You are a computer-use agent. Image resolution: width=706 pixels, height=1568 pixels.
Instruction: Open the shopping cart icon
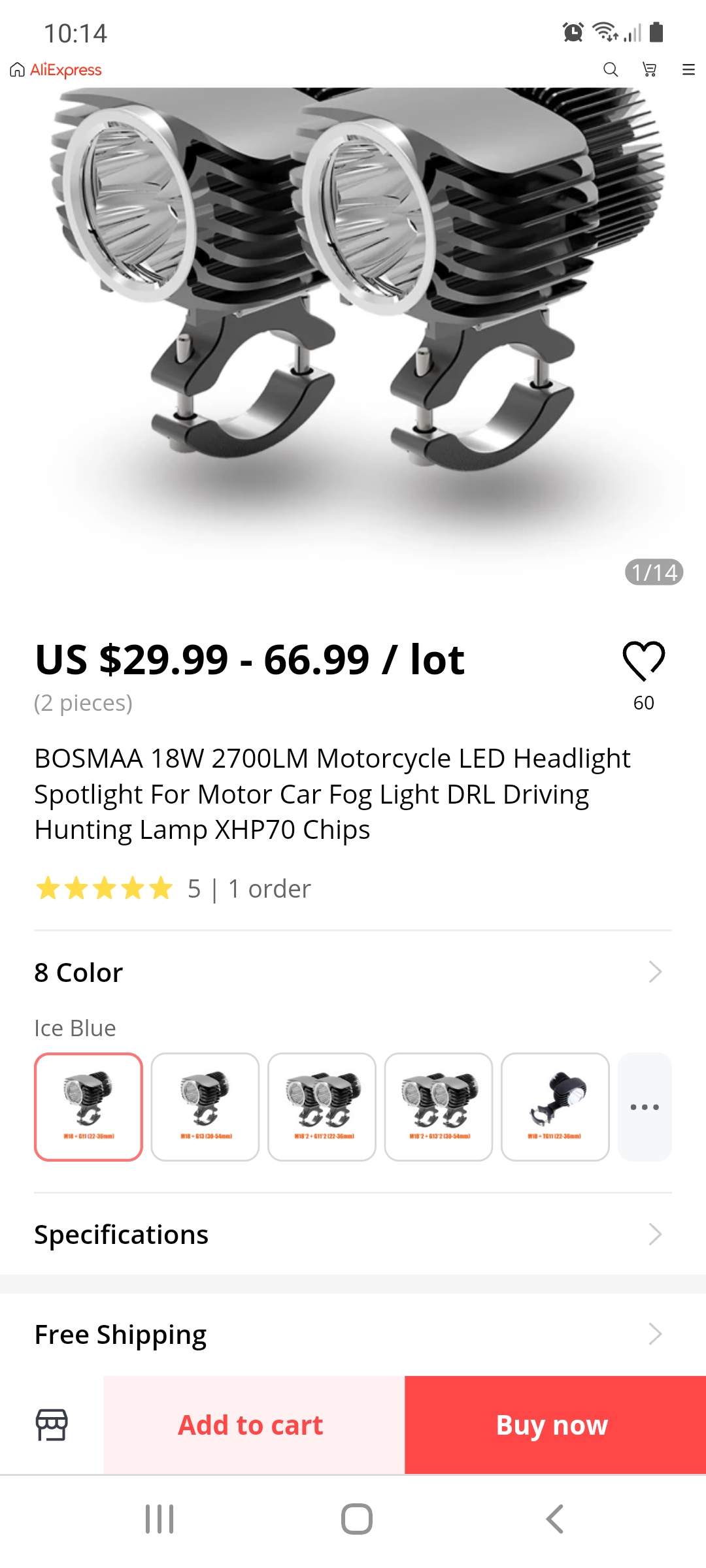(x=649, y=70)
